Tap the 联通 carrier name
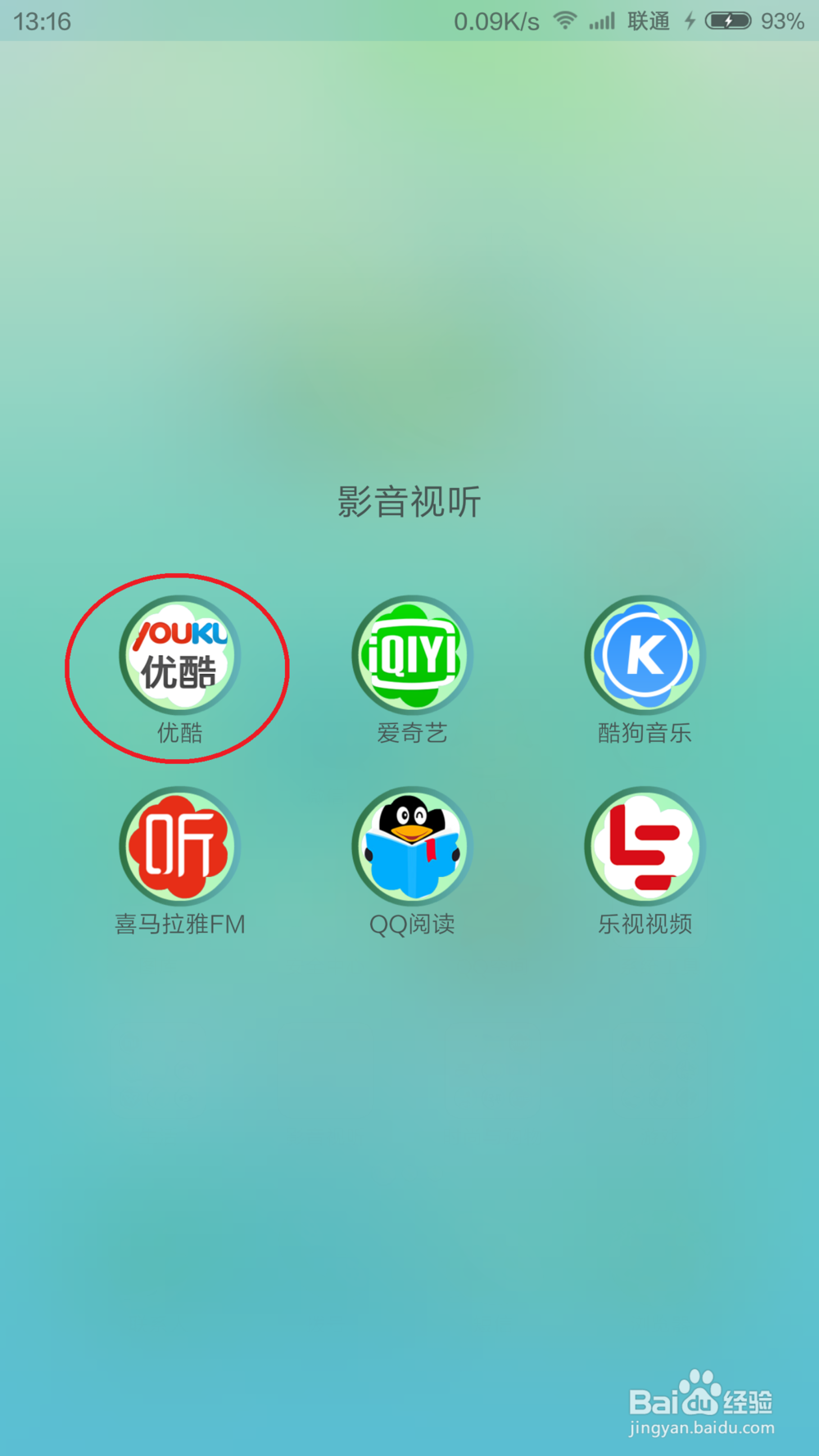819x1456 pixels. click(x=647, y=20)
